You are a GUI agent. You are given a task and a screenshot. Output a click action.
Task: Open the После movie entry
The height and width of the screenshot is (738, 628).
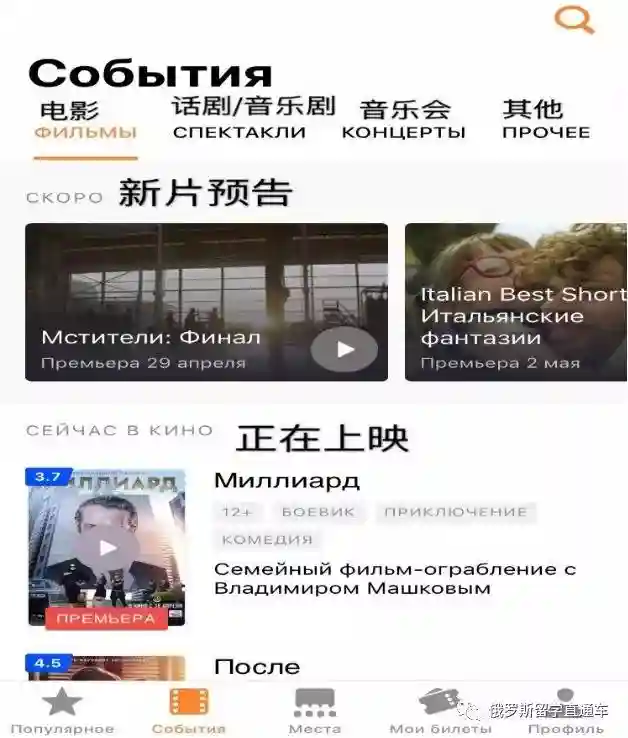[x=257, y=666]
